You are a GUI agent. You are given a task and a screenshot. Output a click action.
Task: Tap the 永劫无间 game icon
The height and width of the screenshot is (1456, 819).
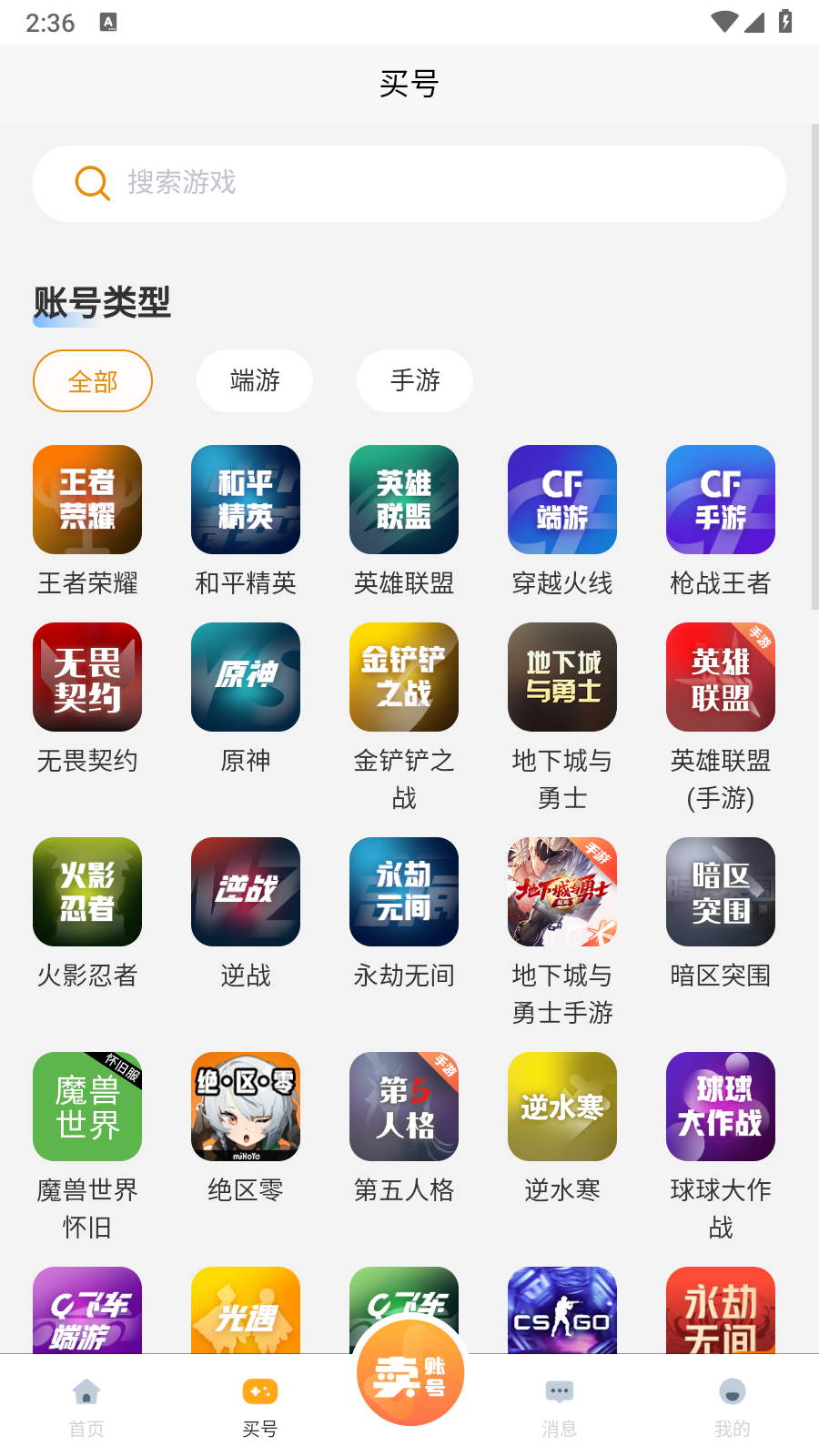point(403,892)
